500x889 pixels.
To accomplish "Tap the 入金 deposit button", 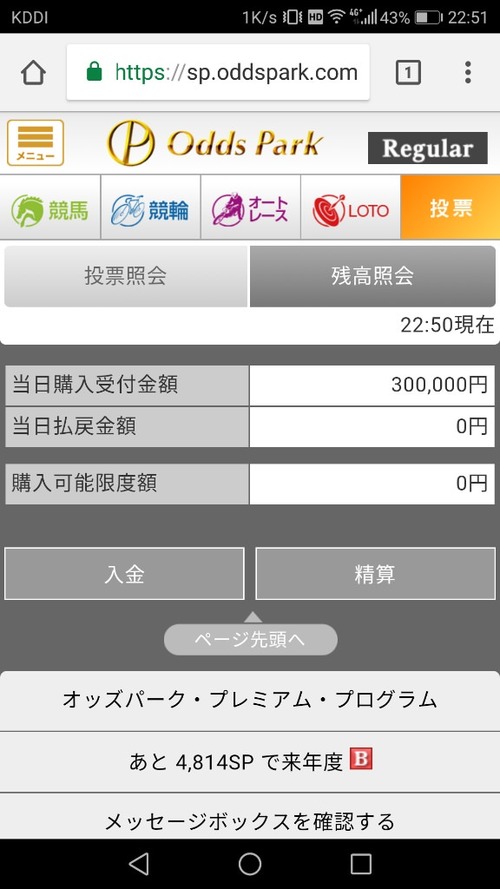I will (x=125, y=574).
